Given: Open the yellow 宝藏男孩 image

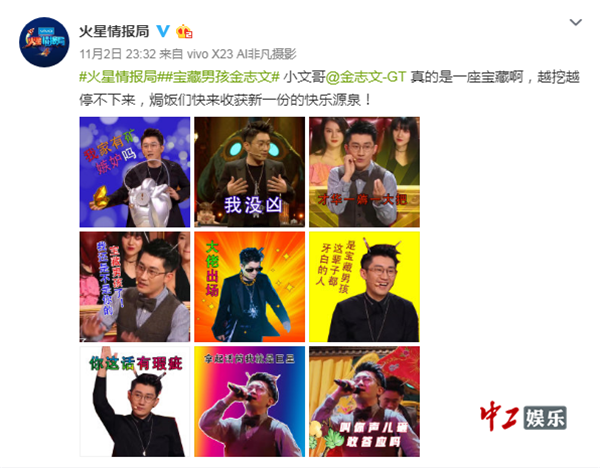Looking at the screenshot, I should point(364,286).
